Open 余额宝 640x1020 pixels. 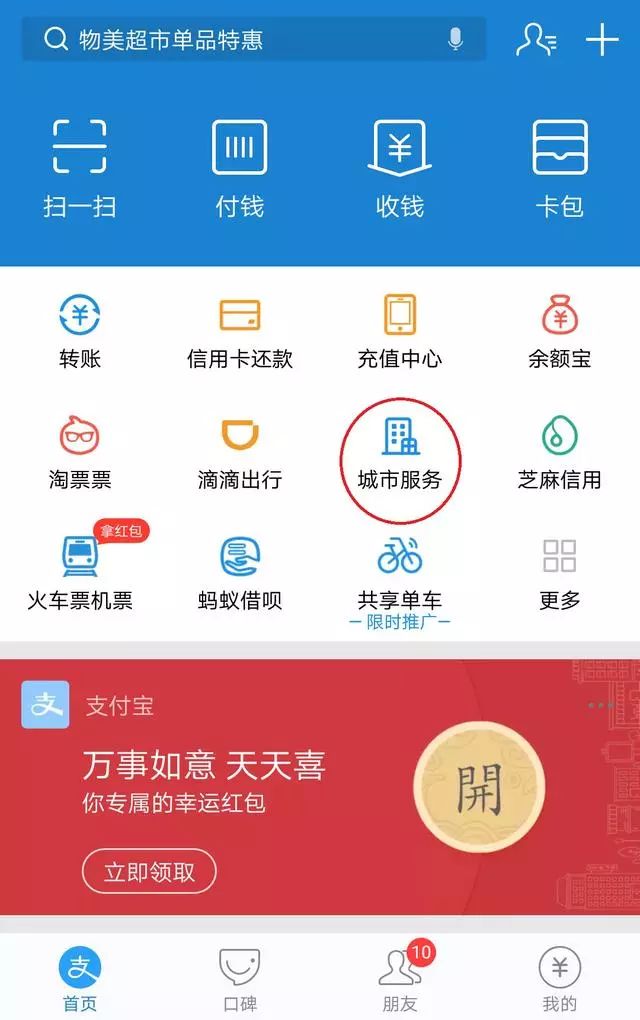click(x=560, y=330)
